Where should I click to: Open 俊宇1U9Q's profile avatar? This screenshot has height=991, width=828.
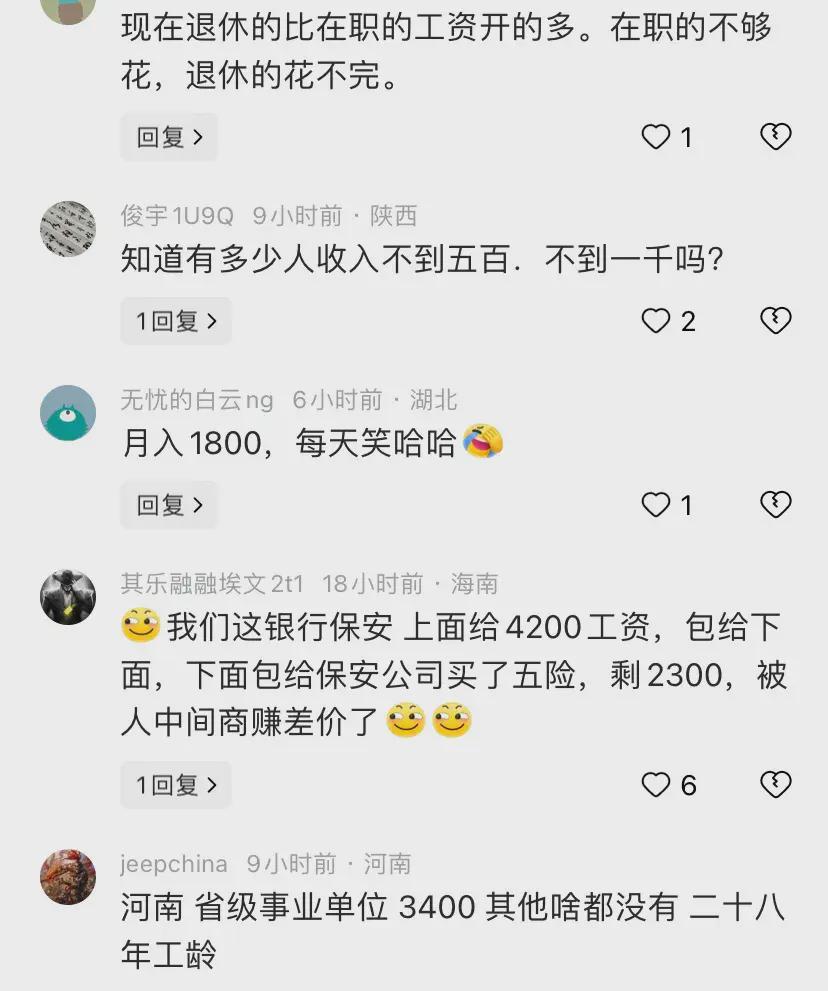[68, 228]
